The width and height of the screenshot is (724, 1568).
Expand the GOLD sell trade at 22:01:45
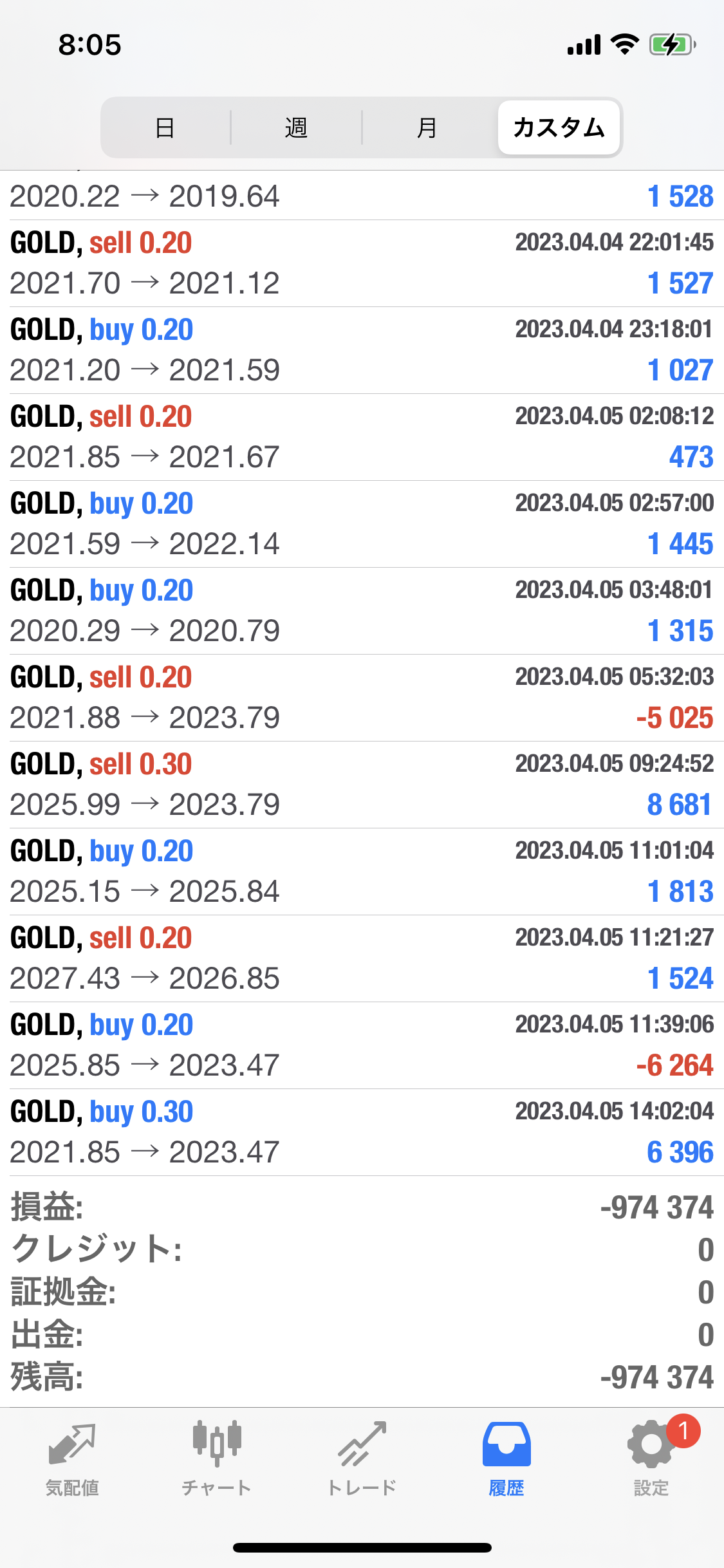tap(362, 263)
